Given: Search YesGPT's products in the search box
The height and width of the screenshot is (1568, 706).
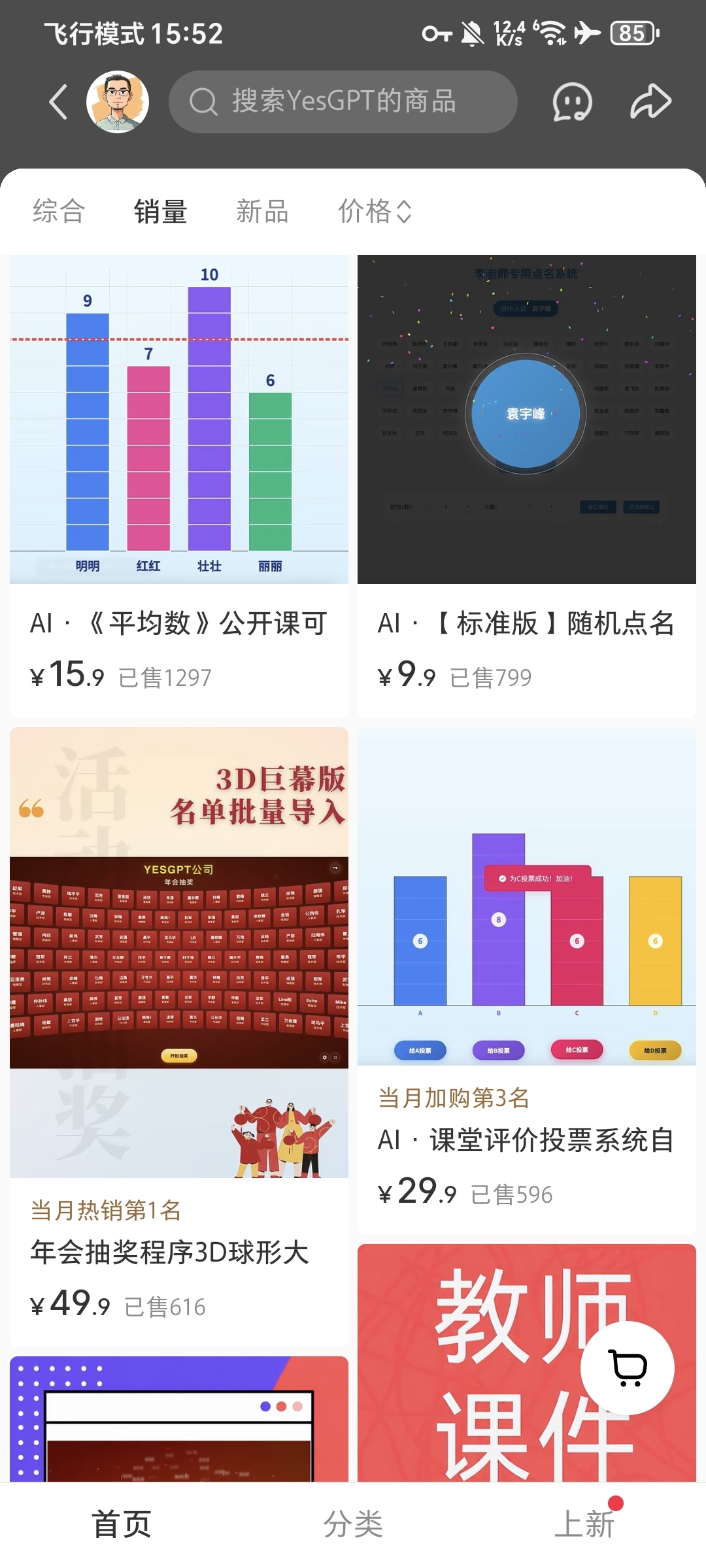Looking at the screenshot, I should coord(343,102).
